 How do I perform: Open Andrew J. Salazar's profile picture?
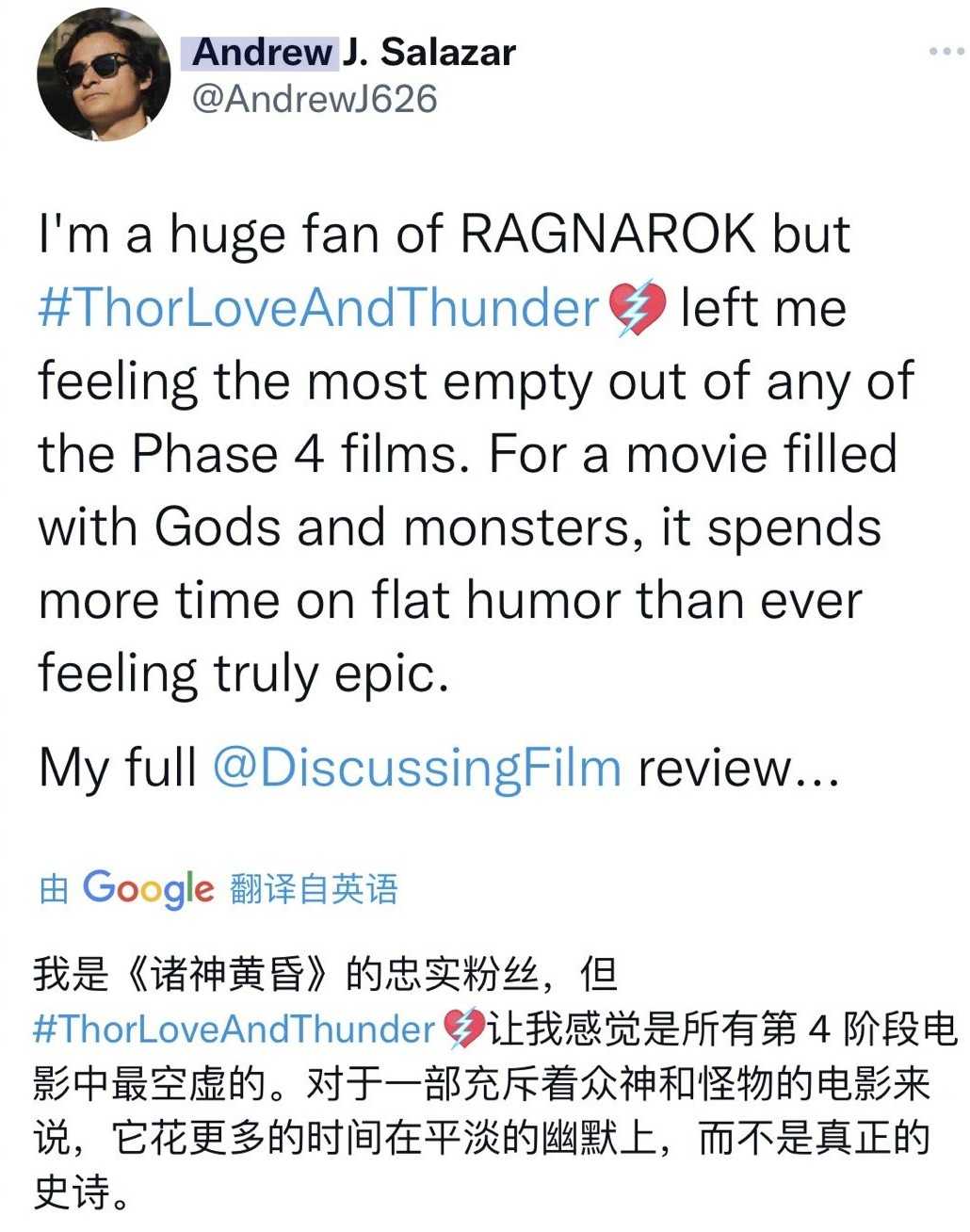click(x=104, y=75)
